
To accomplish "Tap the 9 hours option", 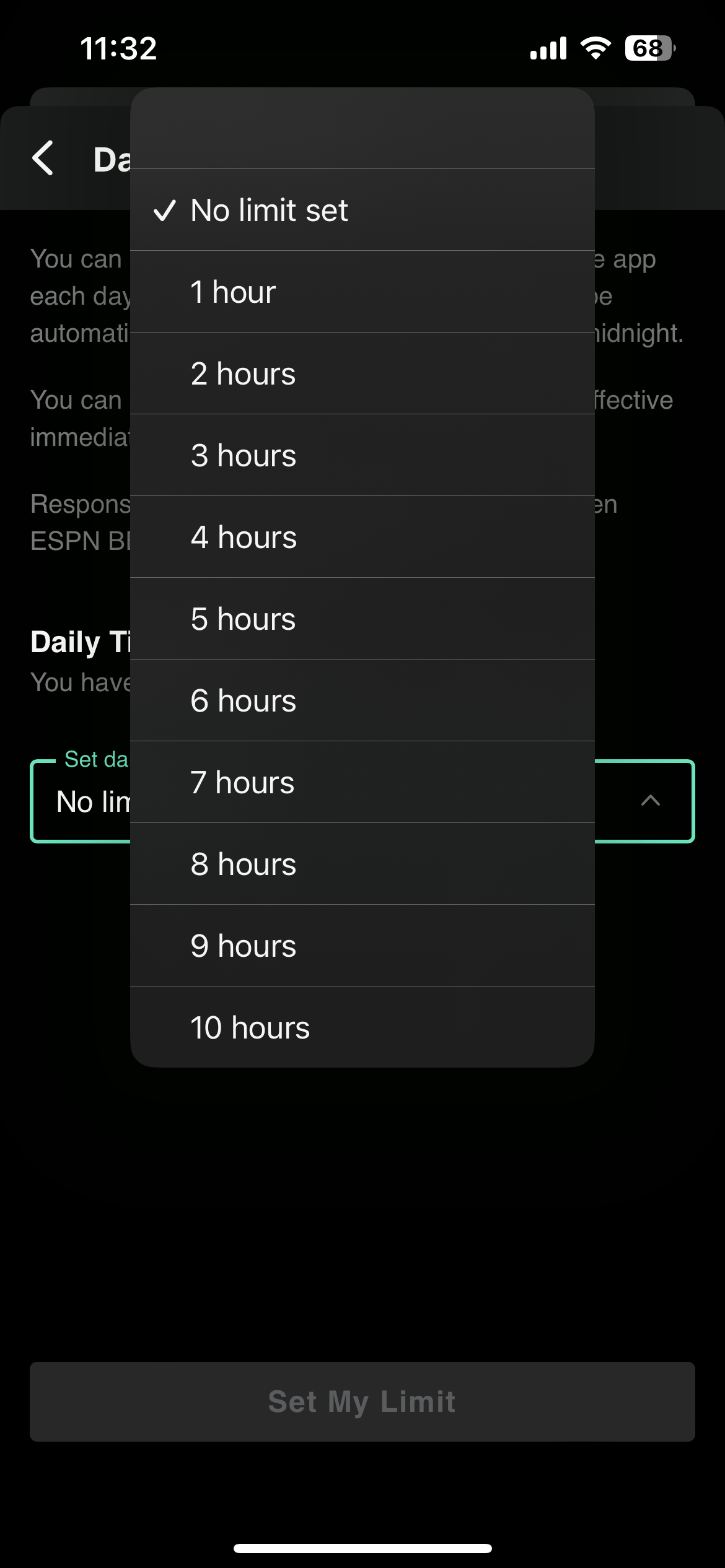I will point(362,946).
